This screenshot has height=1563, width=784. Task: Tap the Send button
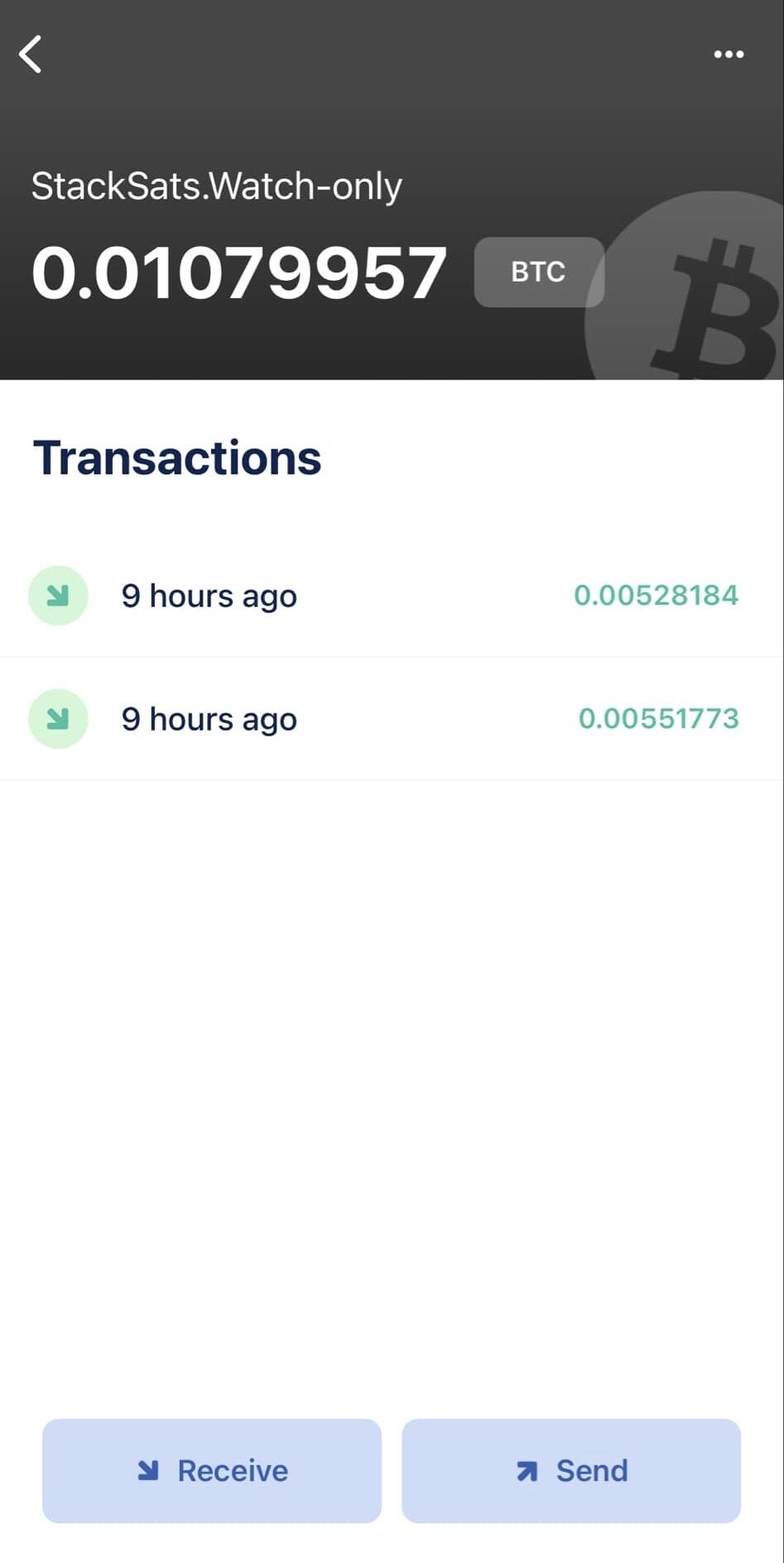571,1470
